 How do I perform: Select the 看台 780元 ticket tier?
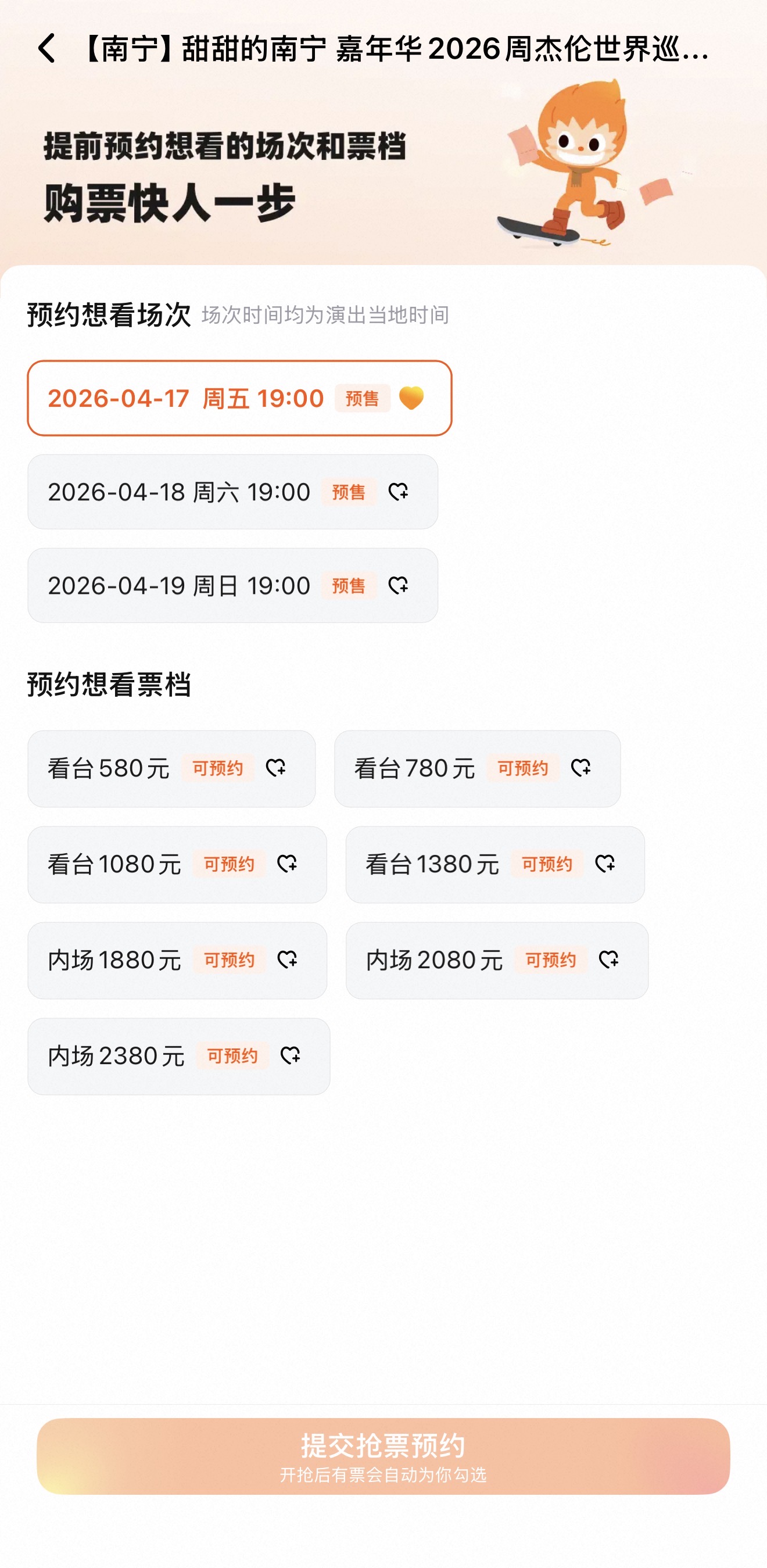coord(477,769)
